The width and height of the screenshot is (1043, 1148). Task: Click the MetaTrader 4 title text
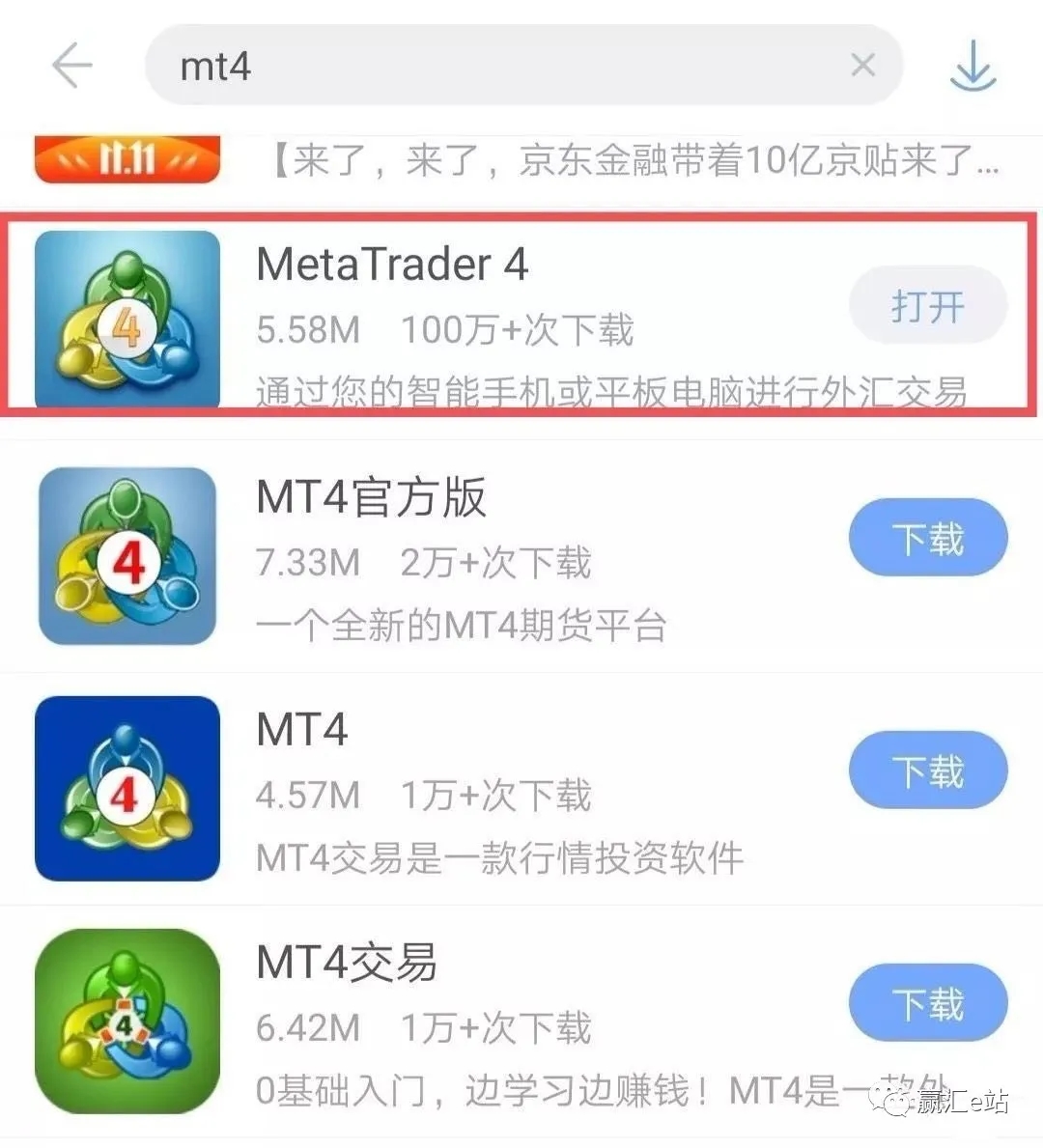coord(392,265)
